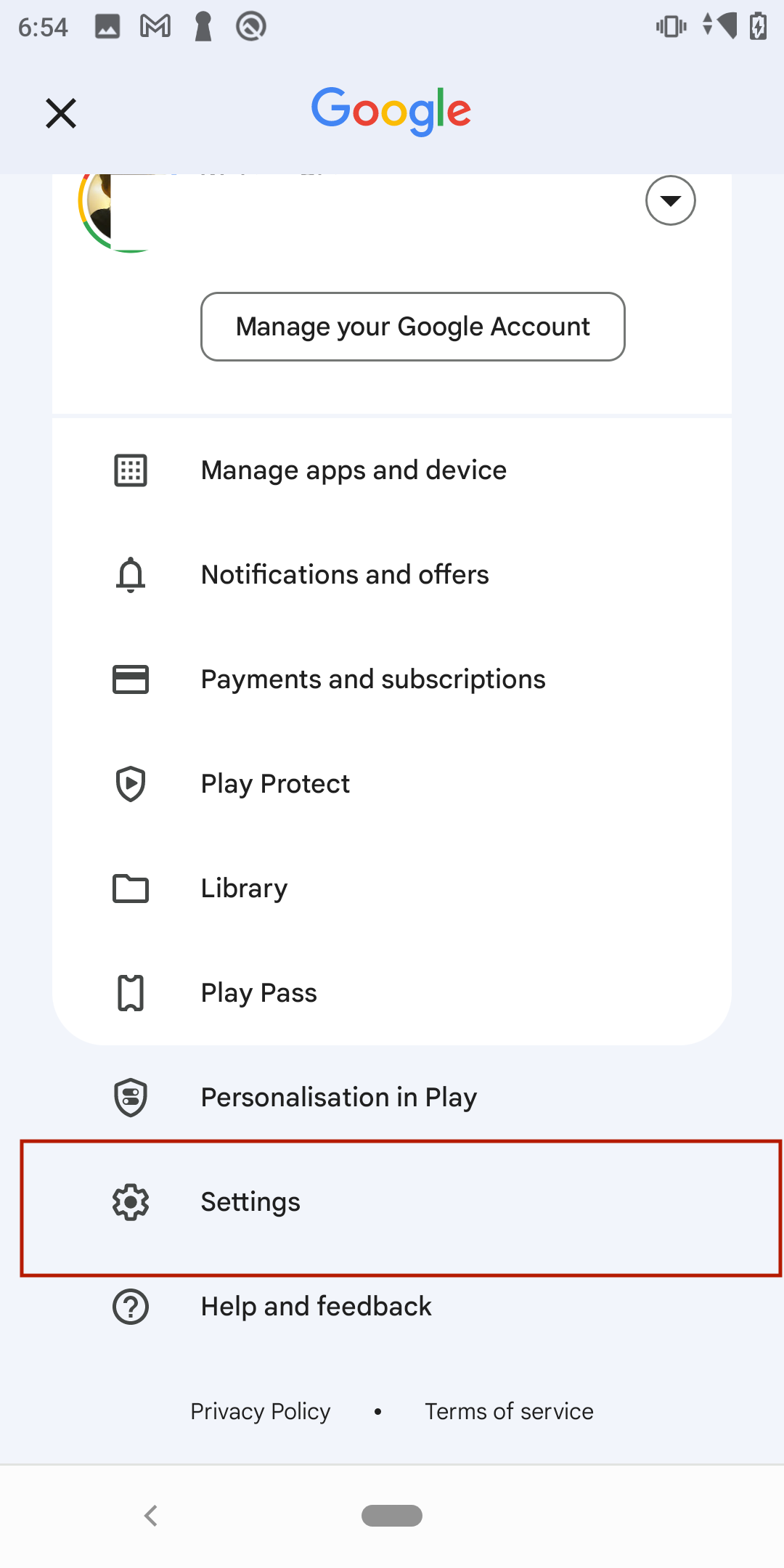Open Play Protect
This screenshot has width=784, height=1568.
392,784
